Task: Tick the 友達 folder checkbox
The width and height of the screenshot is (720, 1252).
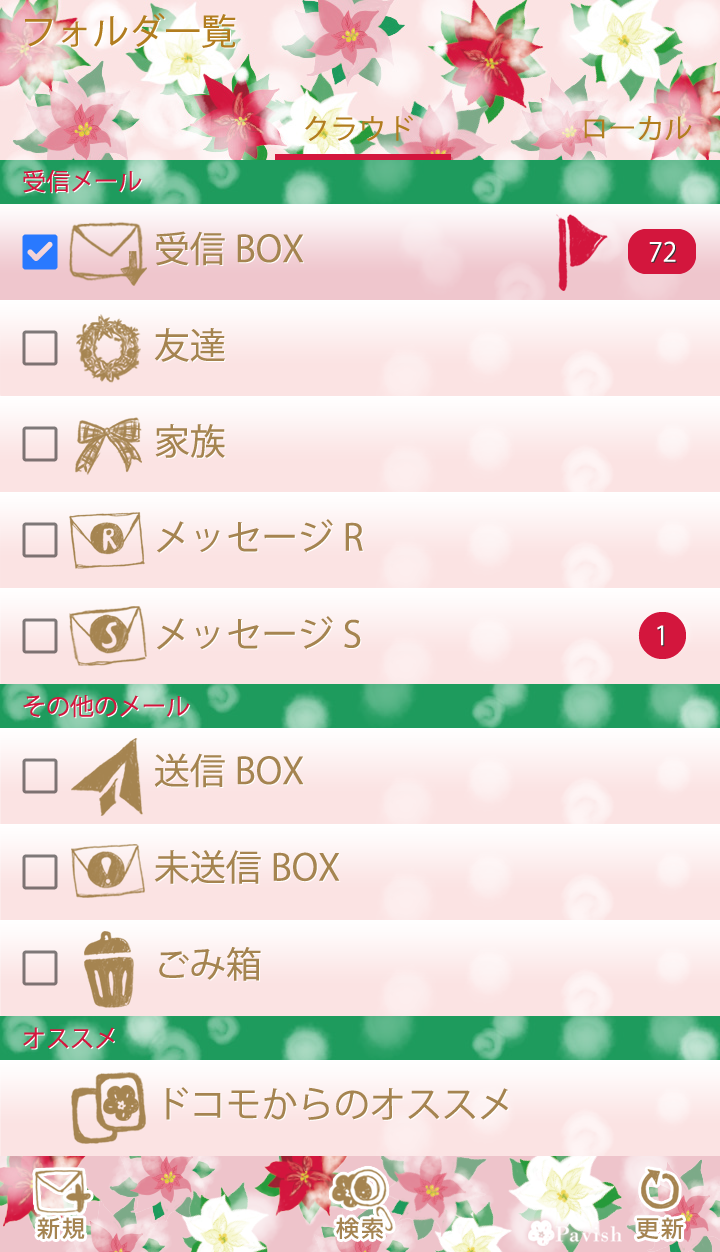Action: coord(40,348)
